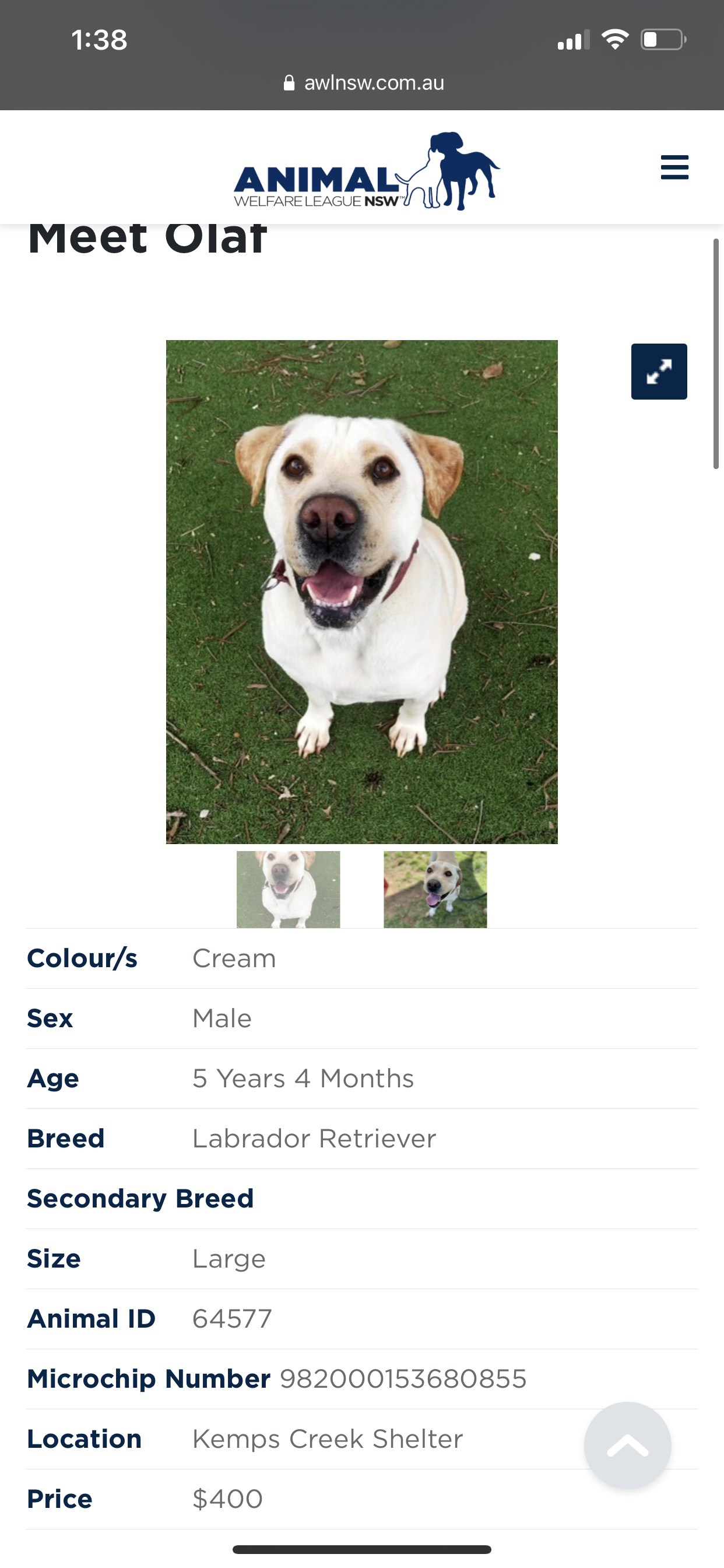Open the hamburger menu
The width and height of the screenshot is (724, 1568).
[x=674, y=167]
